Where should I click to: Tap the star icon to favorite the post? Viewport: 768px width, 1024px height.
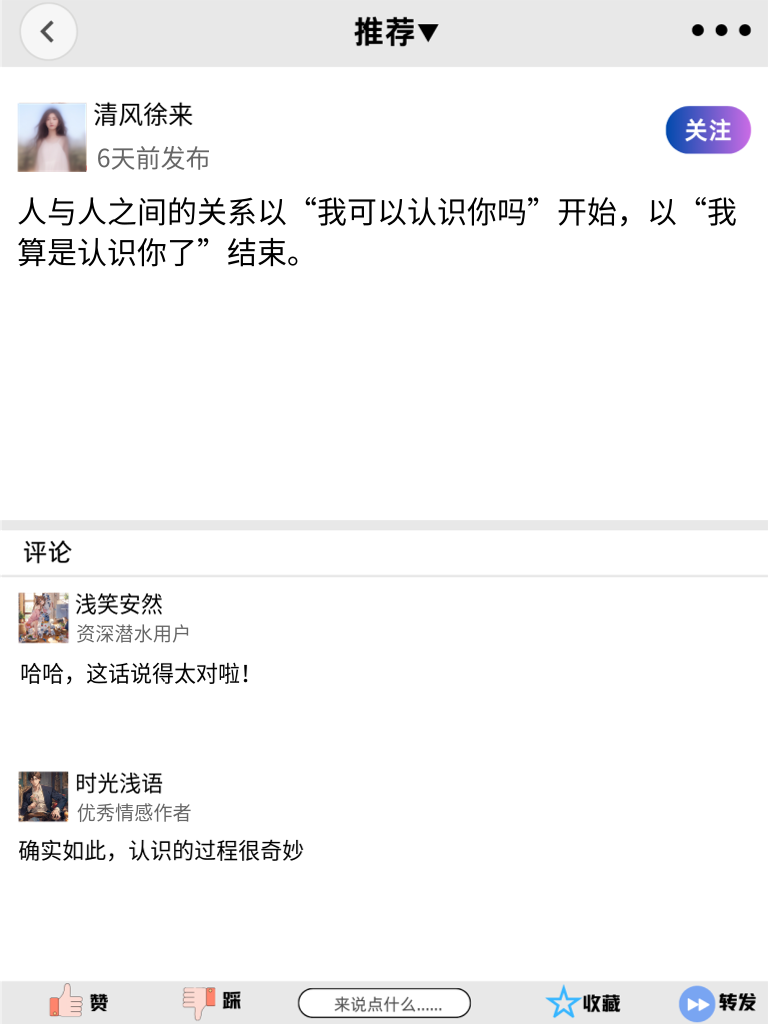click(x=566, y=1001)
